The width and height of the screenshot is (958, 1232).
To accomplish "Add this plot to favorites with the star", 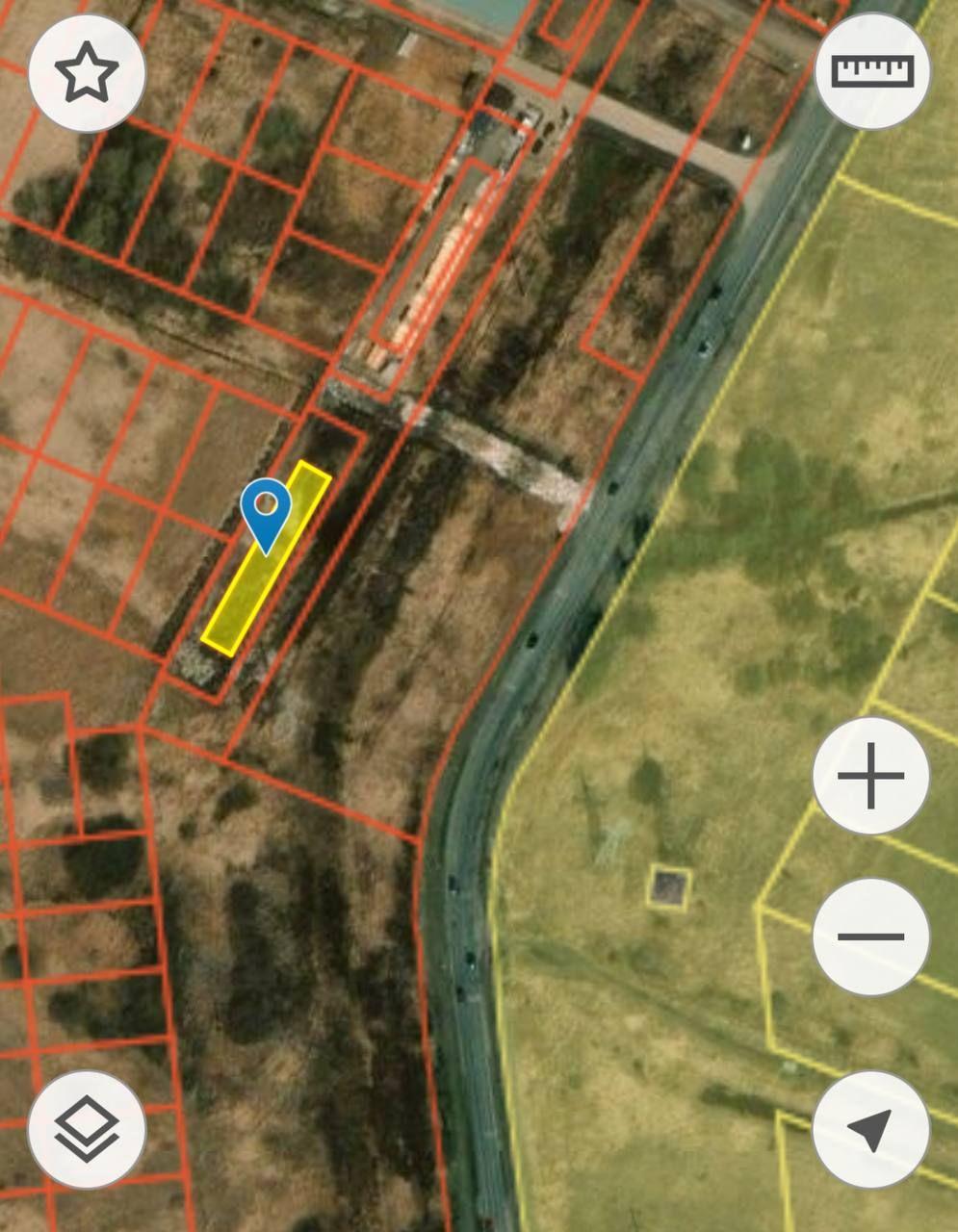I will pos(87,73).
